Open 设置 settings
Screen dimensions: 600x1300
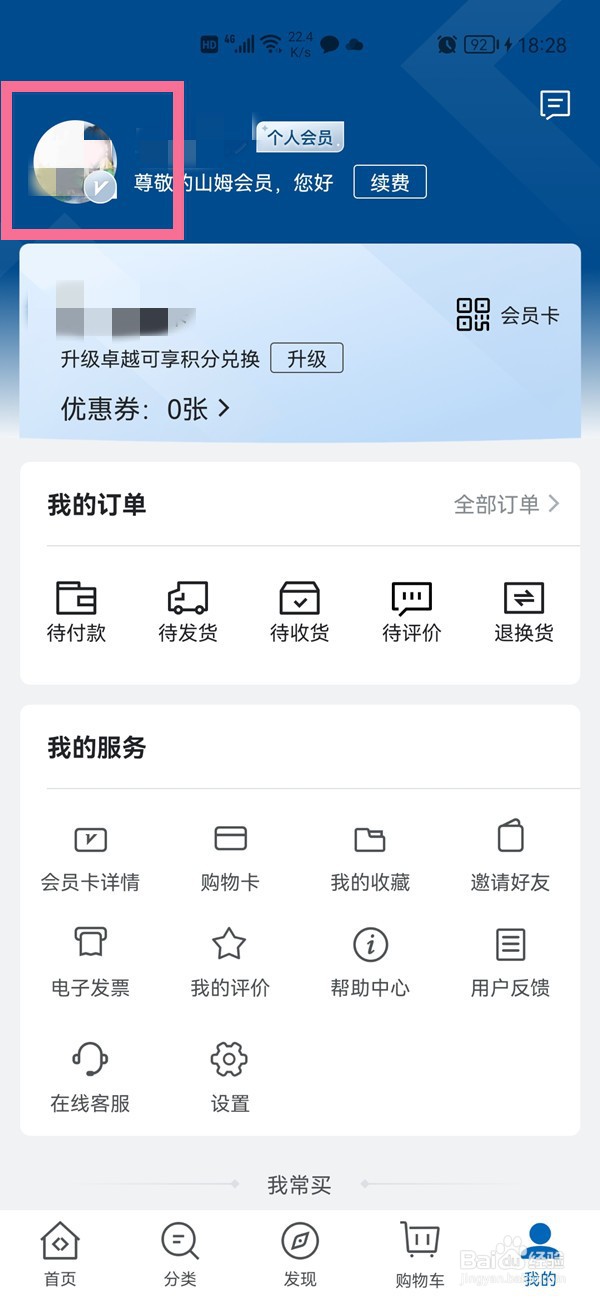pyautogui.click(x=230, y=1077)
